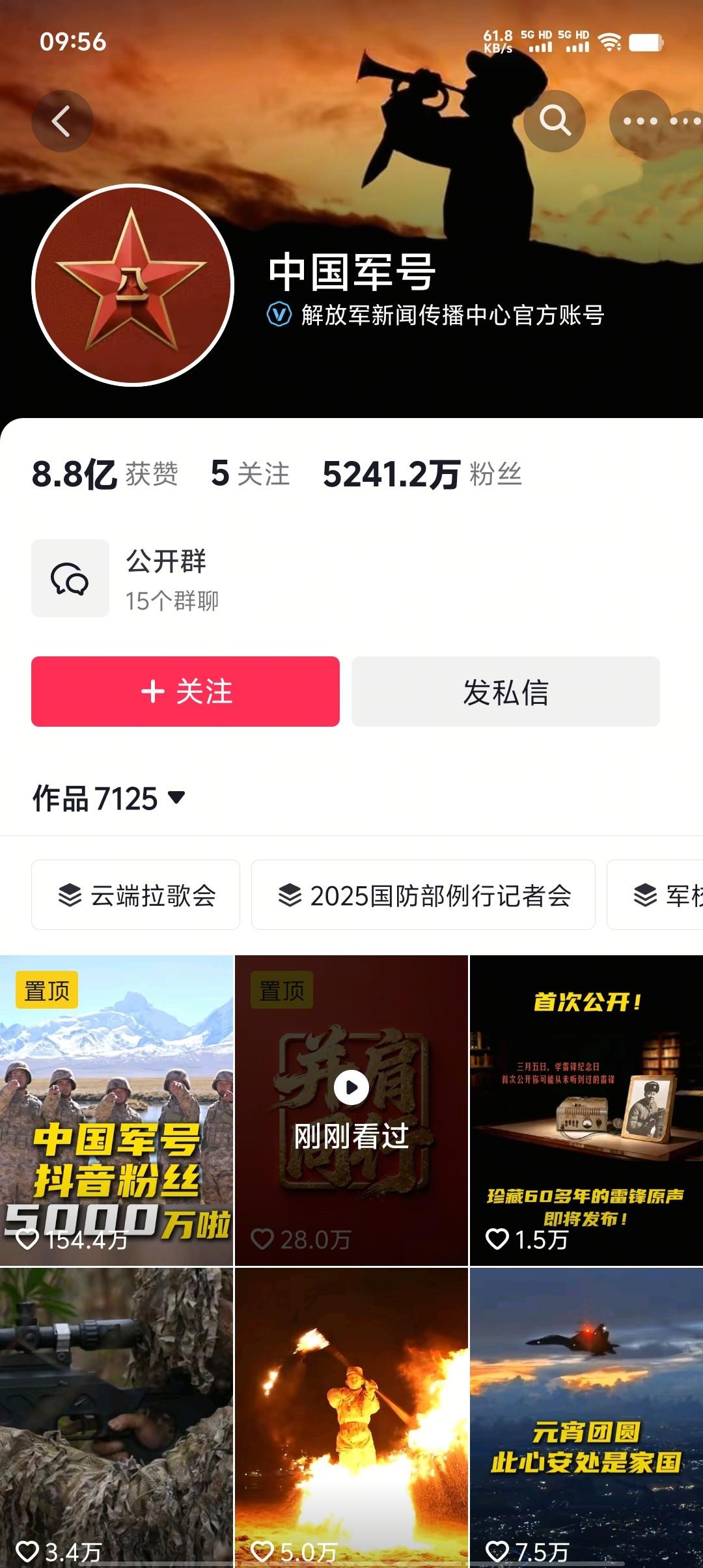
Task: Open search from the profile header
Action: tap(554, 120)
